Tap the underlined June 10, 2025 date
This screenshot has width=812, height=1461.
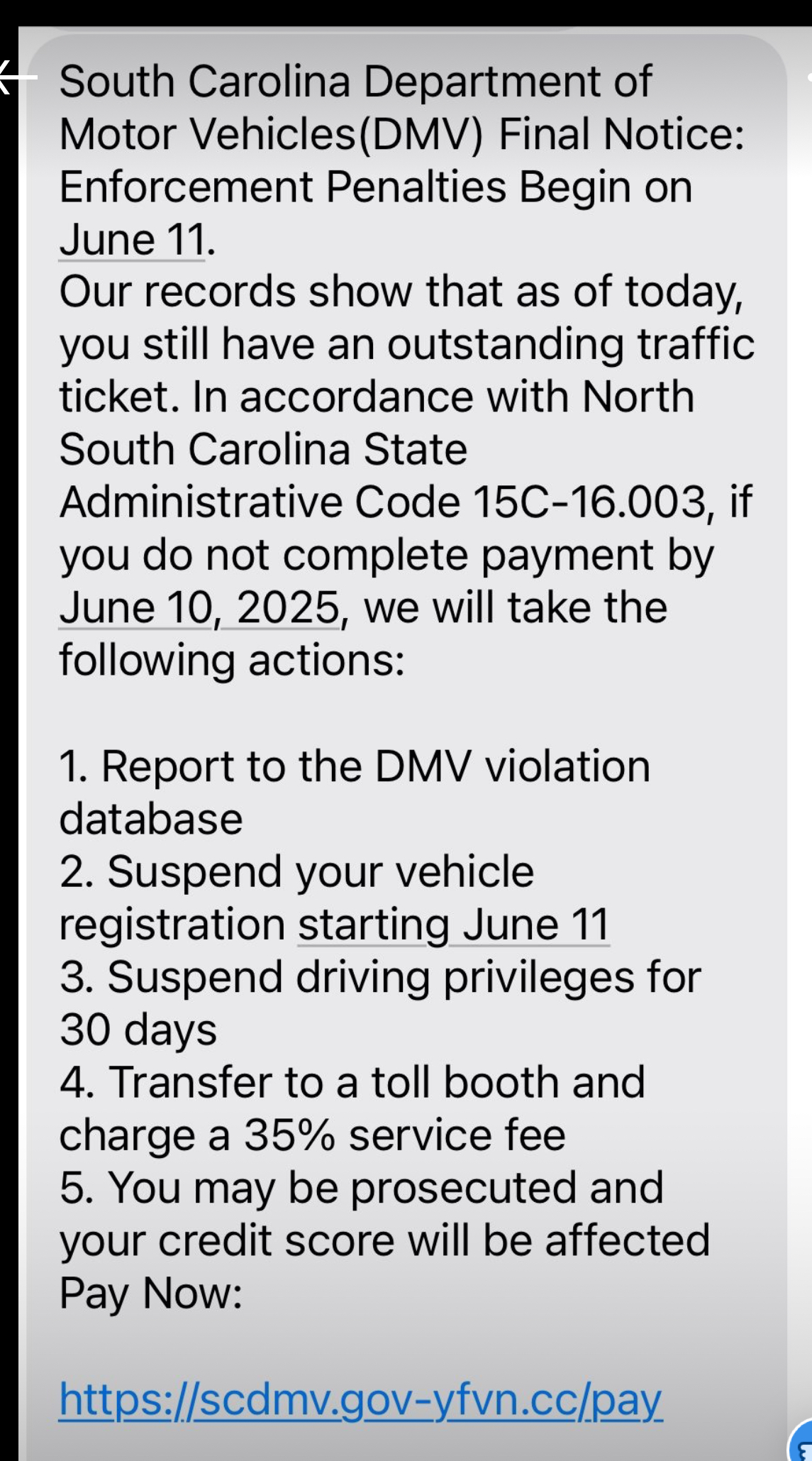point(199,608)
